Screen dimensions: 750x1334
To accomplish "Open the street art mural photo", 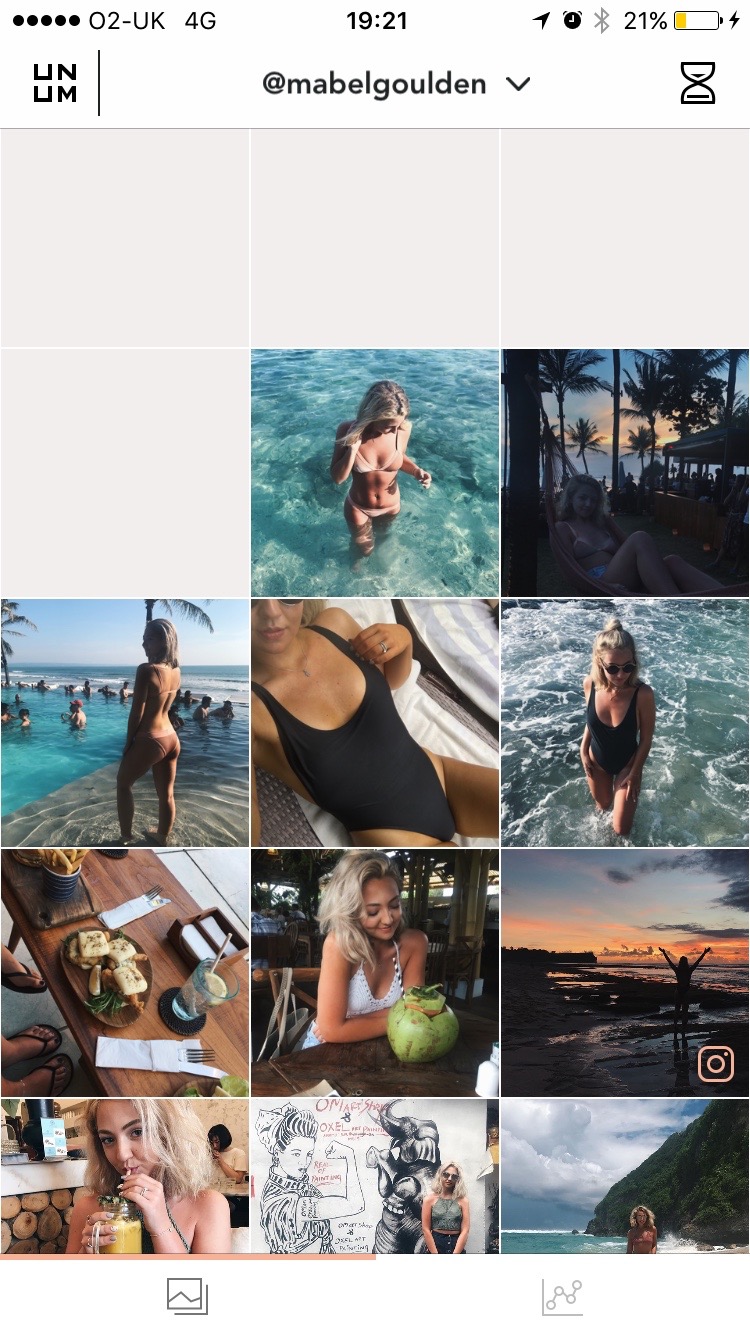I will (x=375, y=1176).
